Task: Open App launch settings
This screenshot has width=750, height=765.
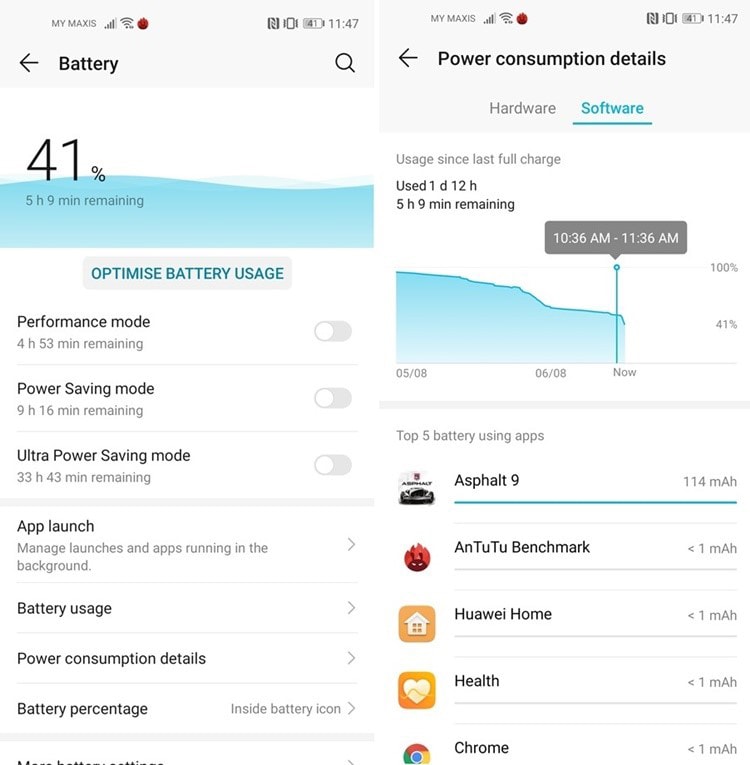Action: pos(187,545)
